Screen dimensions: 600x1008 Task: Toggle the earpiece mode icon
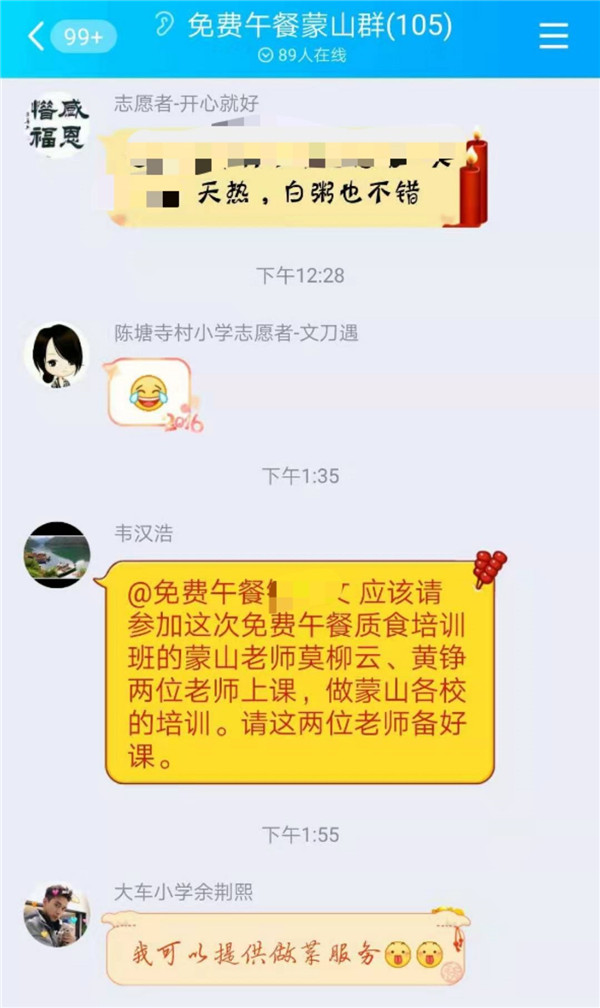(166, 24)
